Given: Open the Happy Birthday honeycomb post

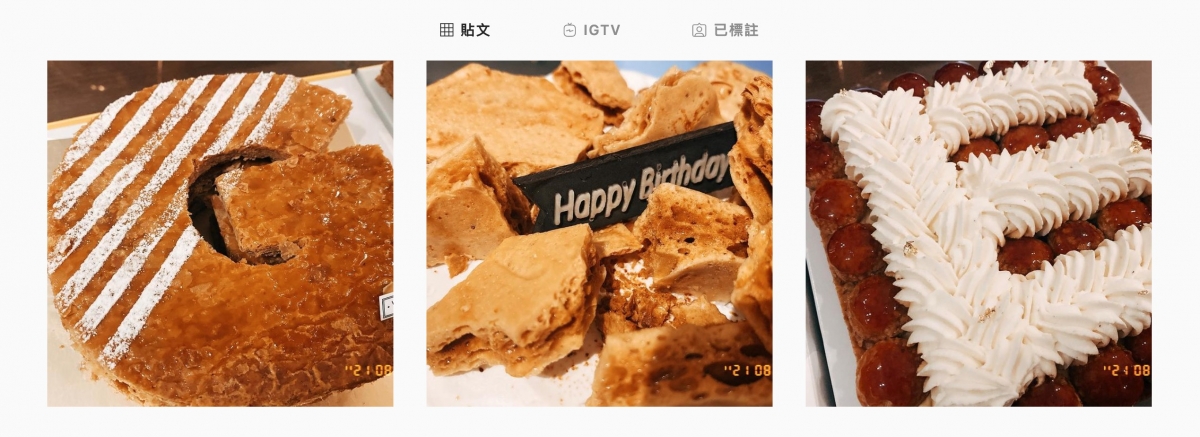Looking at the screenshot, I should (x=599, y=233).
